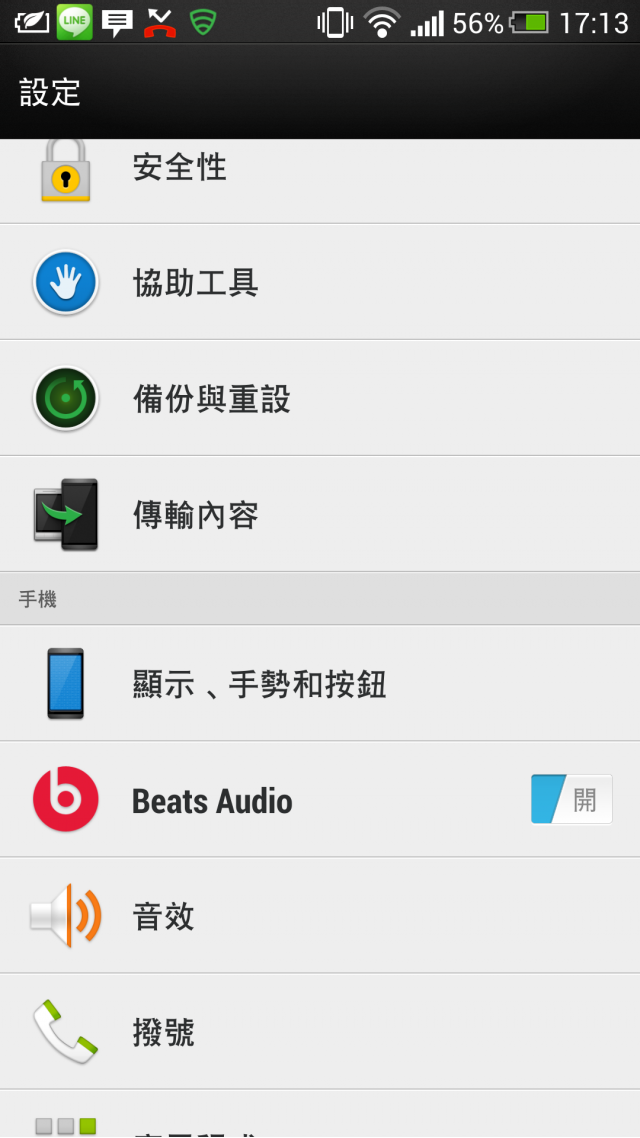Open 撥號 call settings
640x1138 pixels.
[x=320, y=1032]
